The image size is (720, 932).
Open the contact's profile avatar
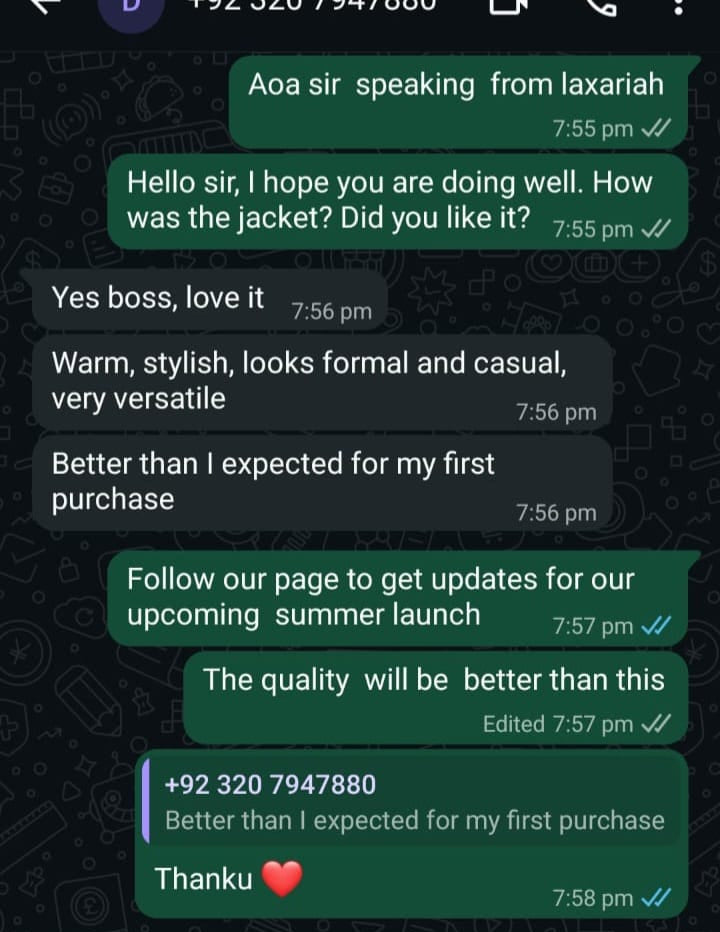click(132, 8)
